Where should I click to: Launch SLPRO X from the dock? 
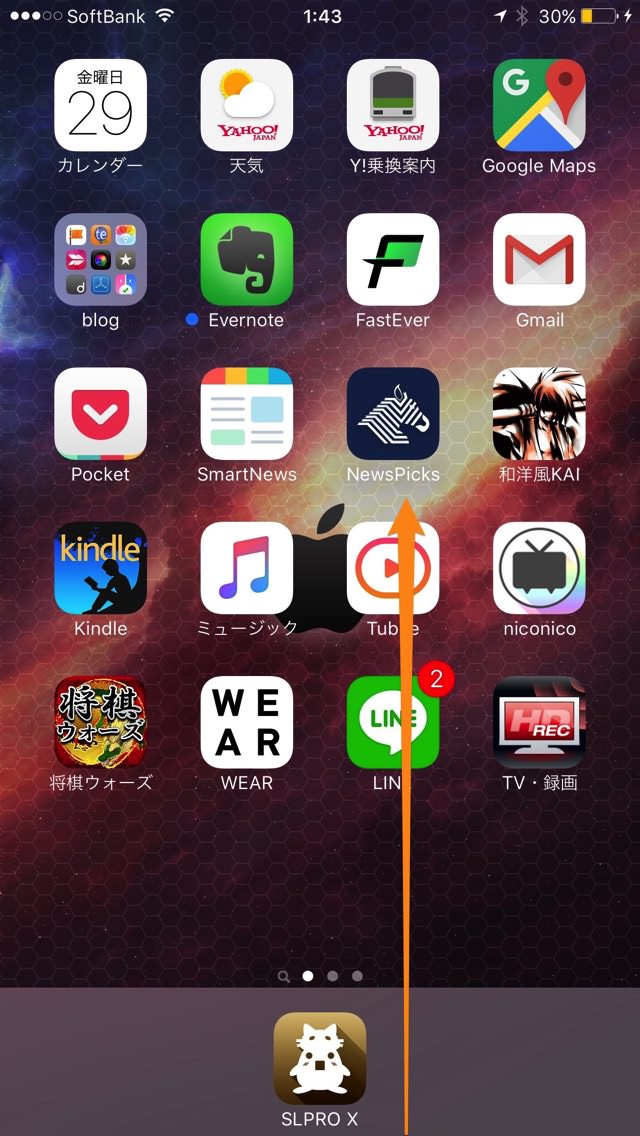point(320,1058)
